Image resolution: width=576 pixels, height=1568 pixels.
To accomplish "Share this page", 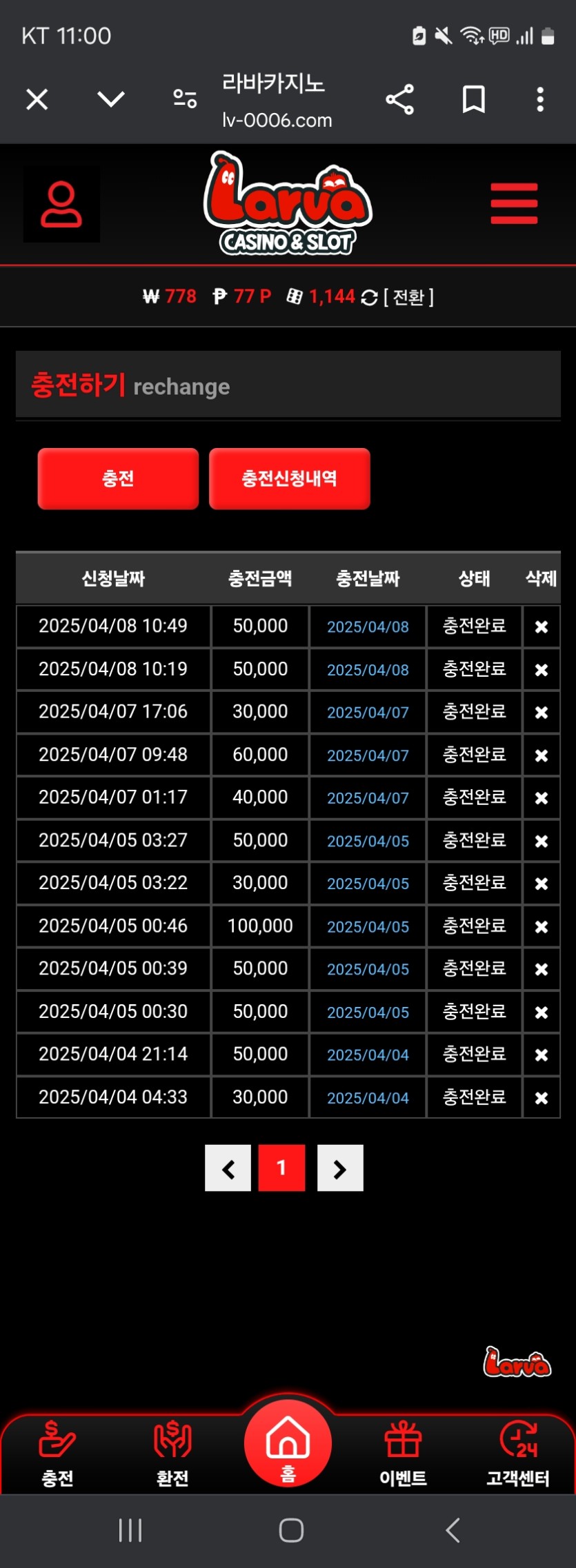I will pos(399,100).
